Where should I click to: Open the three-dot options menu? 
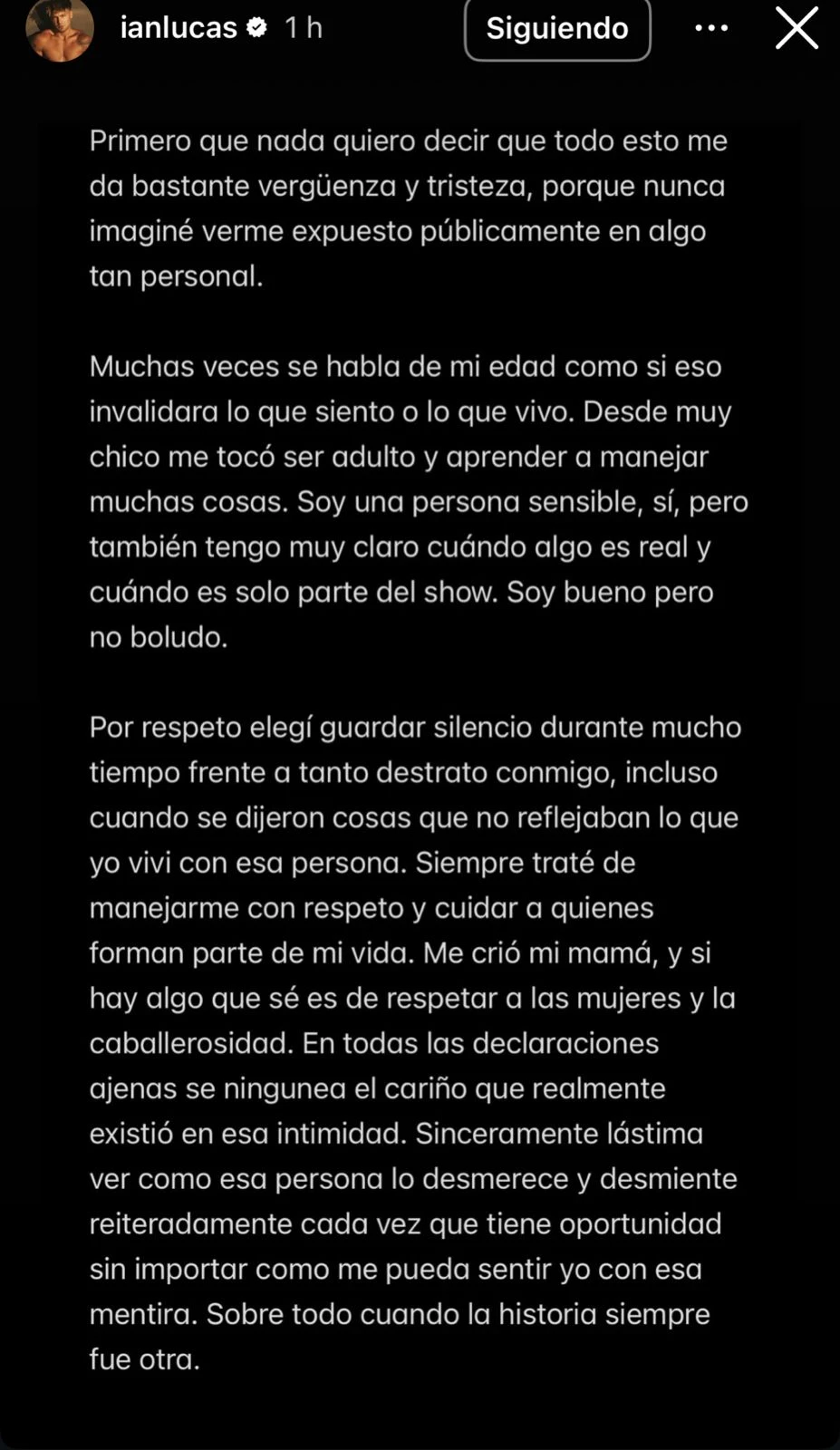[711, 28]
